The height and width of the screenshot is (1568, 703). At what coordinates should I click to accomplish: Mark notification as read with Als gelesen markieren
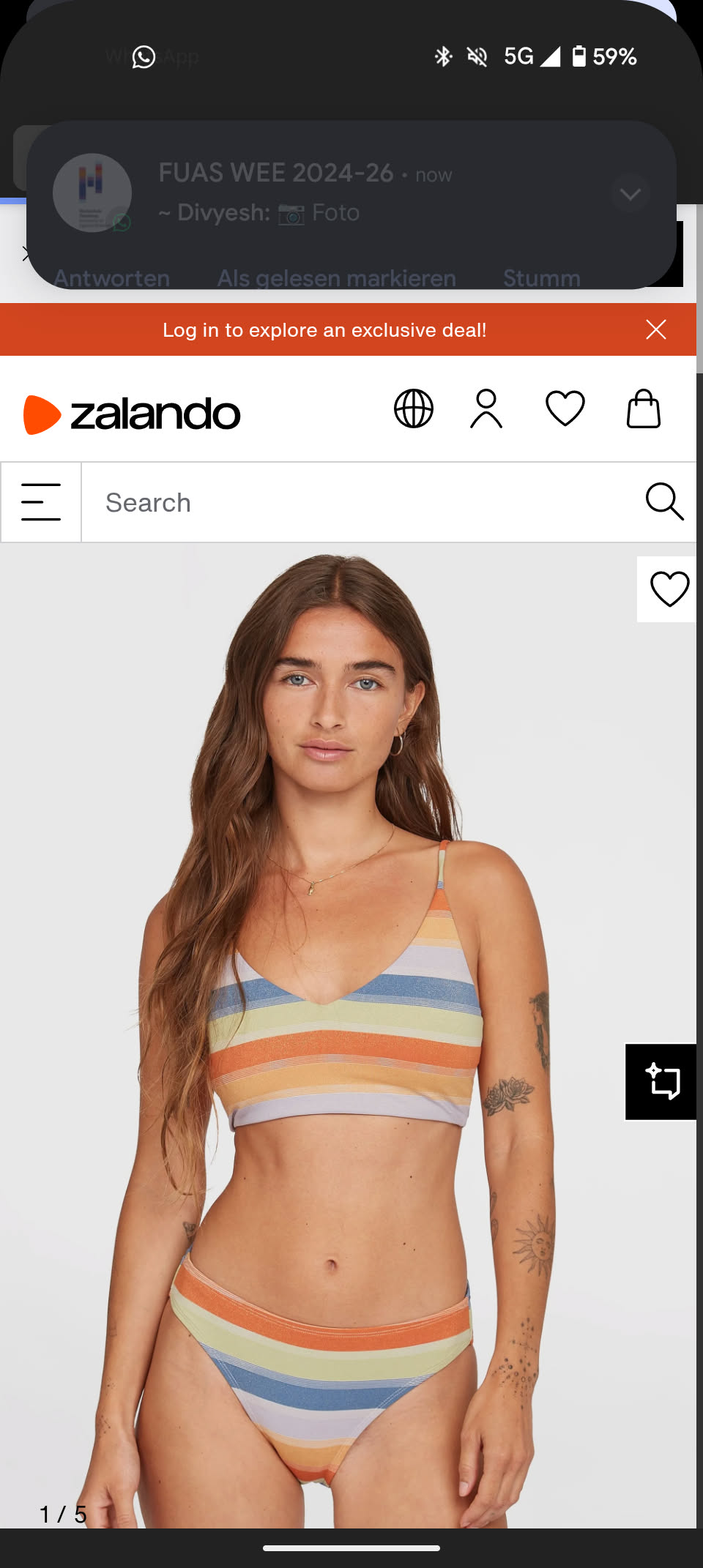click(336, 278)
